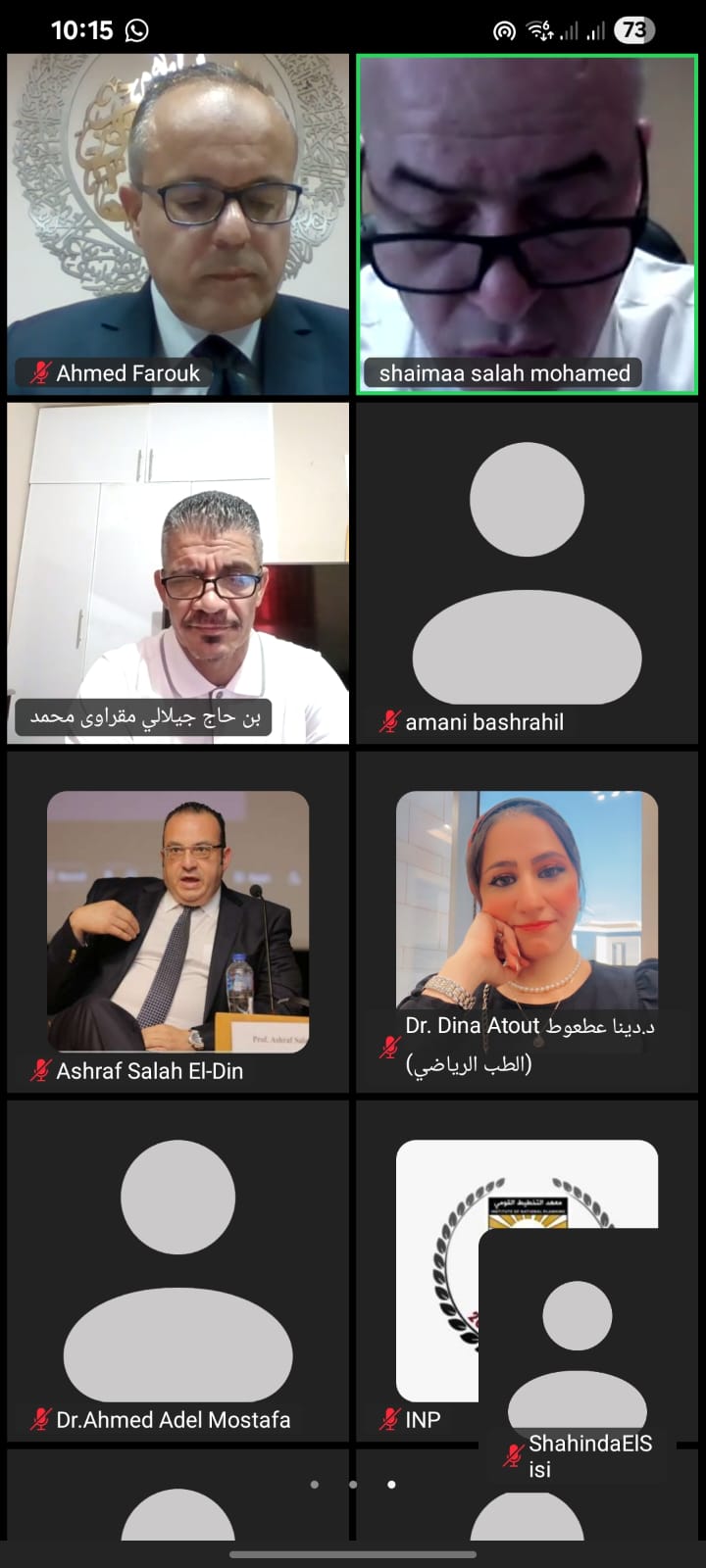Select Ahmed Farouk's video tile
Screen dimensions: 706x1568
point(177,223)
